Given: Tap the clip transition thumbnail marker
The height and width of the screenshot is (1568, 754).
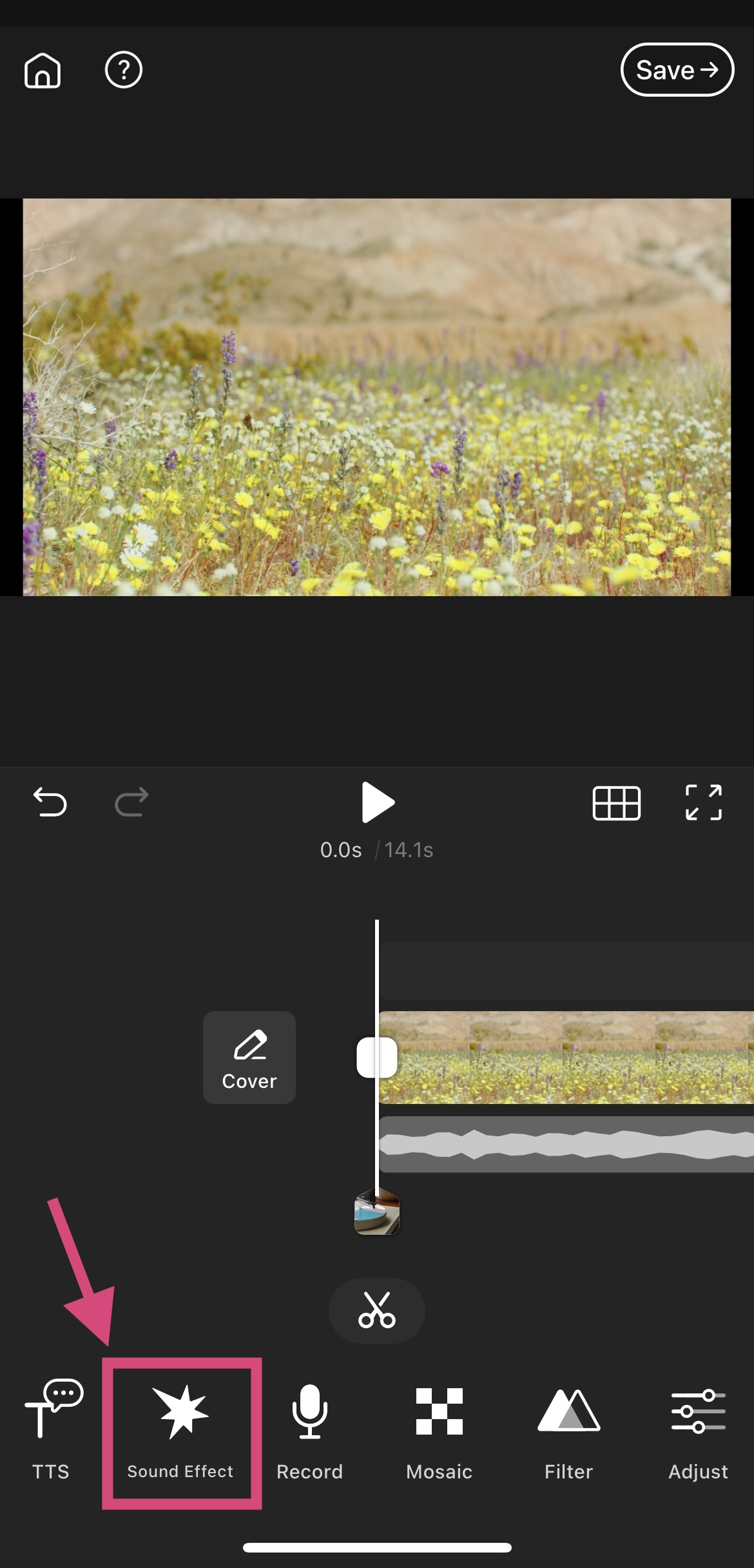Looking at the screenshot, I should point(377,1213).
